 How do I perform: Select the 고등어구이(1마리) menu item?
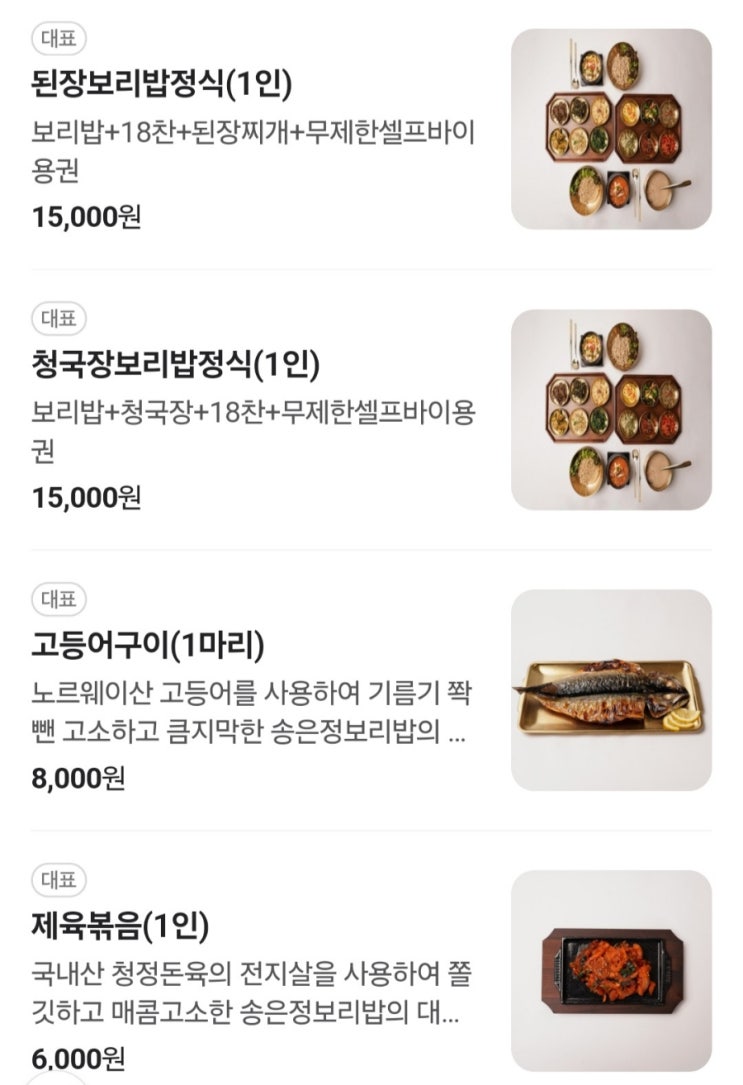pos(149,646)
